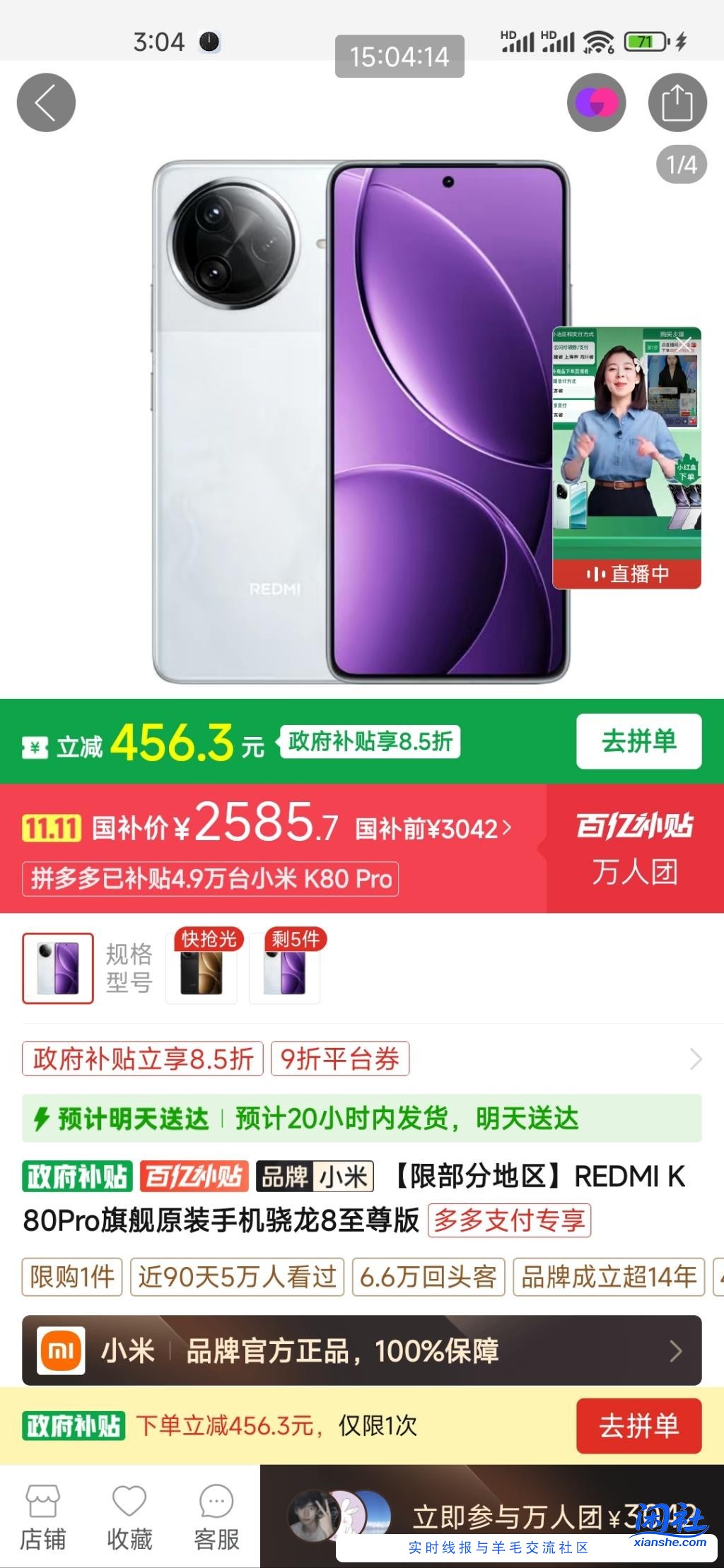
Task: Open the share panel via share icon
Action: click(x=677, y=102)
